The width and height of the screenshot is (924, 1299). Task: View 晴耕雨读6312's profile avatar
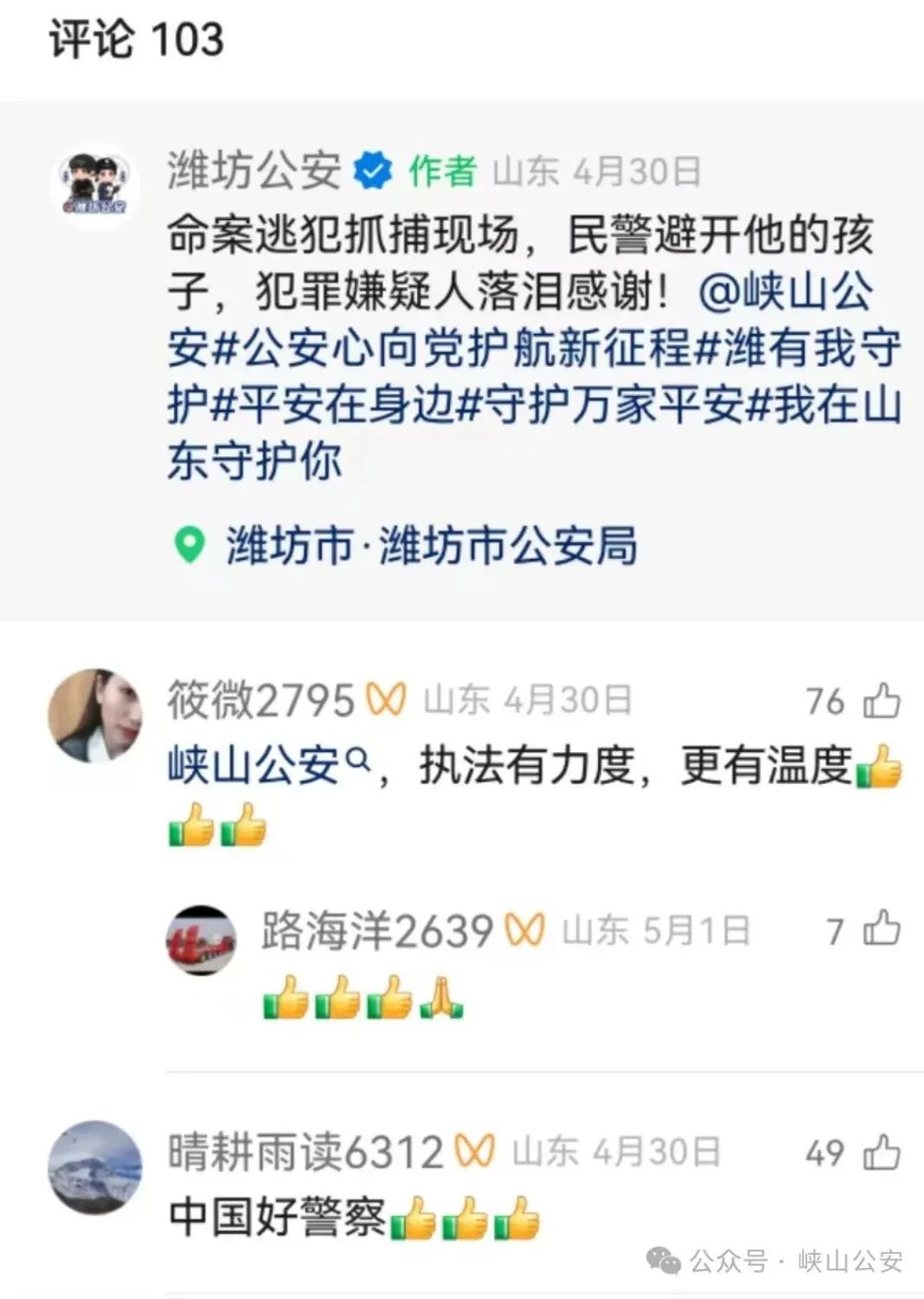[x=94, y=1167]
